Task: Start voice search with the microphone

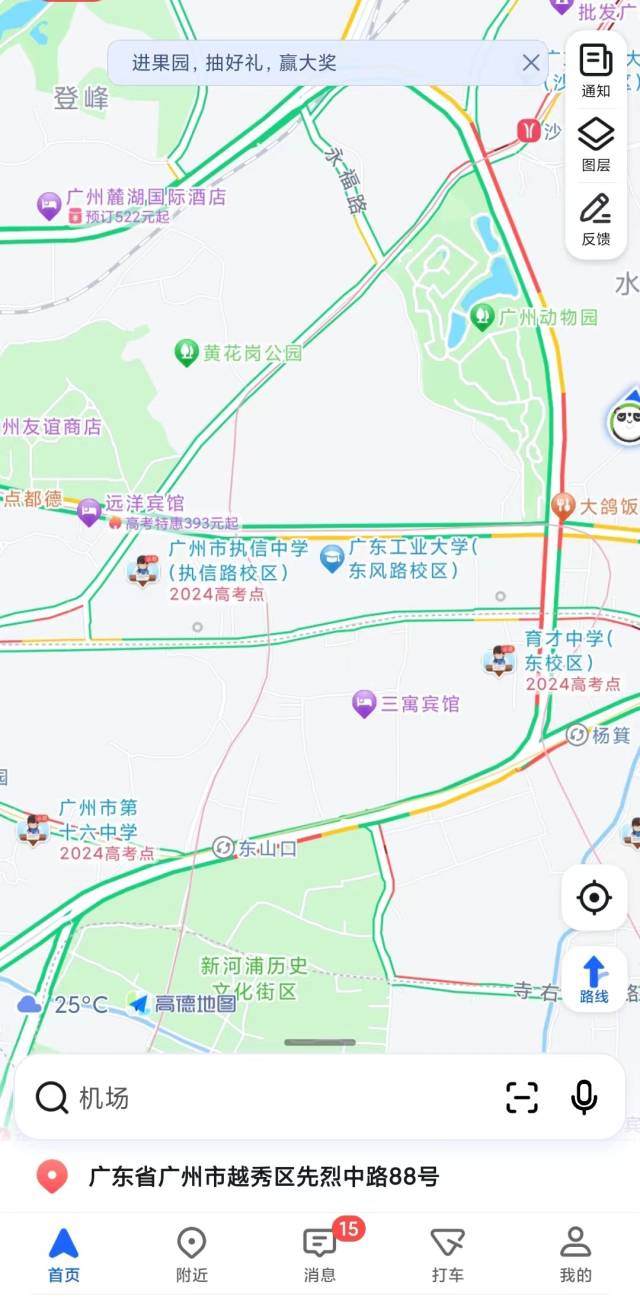Action: point(584,1097)
